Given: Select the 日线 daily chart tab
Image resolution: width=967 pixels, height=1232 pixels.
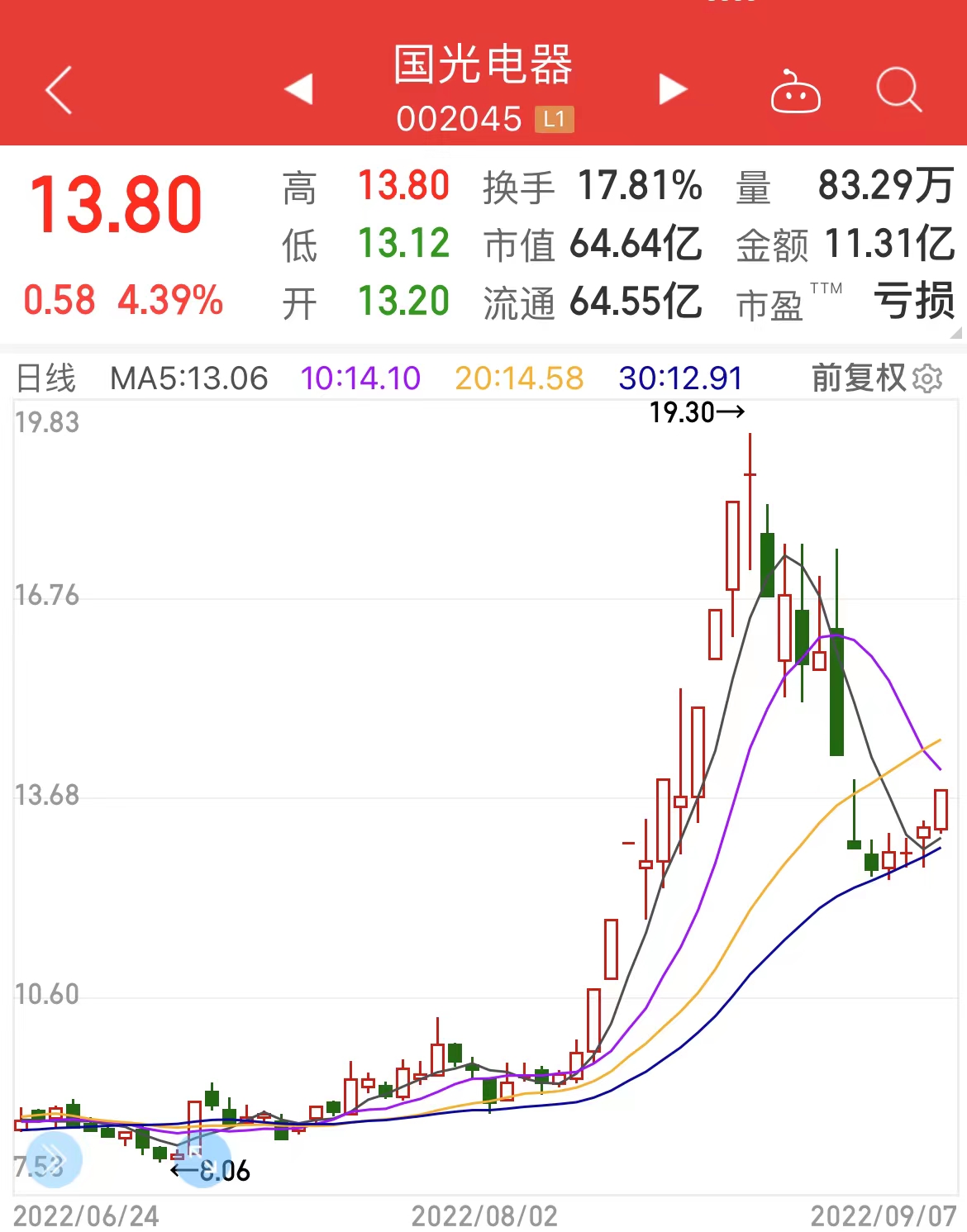Looking at the screenshot, I should tap(47, 378).
